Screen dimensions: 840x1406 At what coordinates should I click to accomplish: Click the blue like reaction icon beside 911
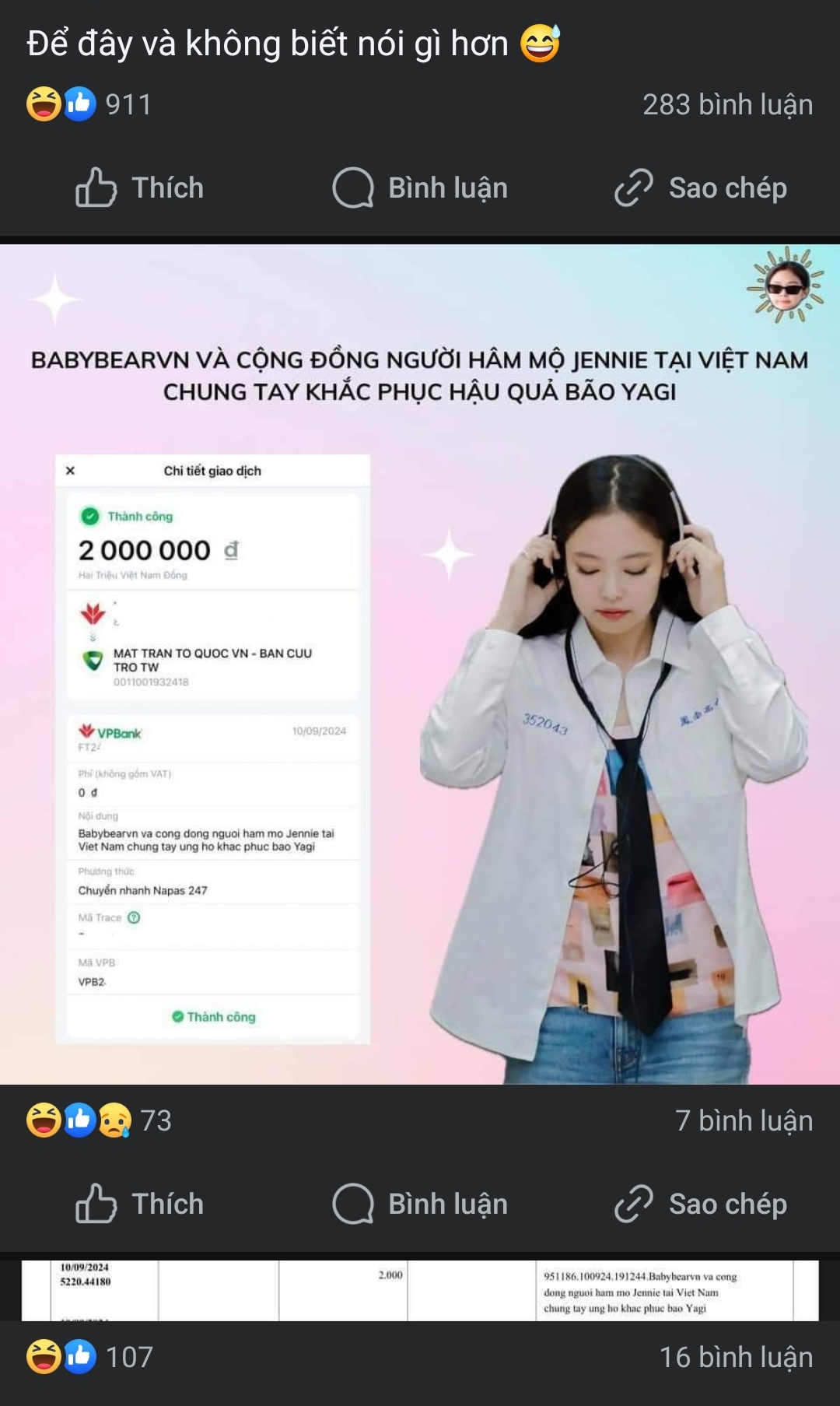(x=80, y=101)
